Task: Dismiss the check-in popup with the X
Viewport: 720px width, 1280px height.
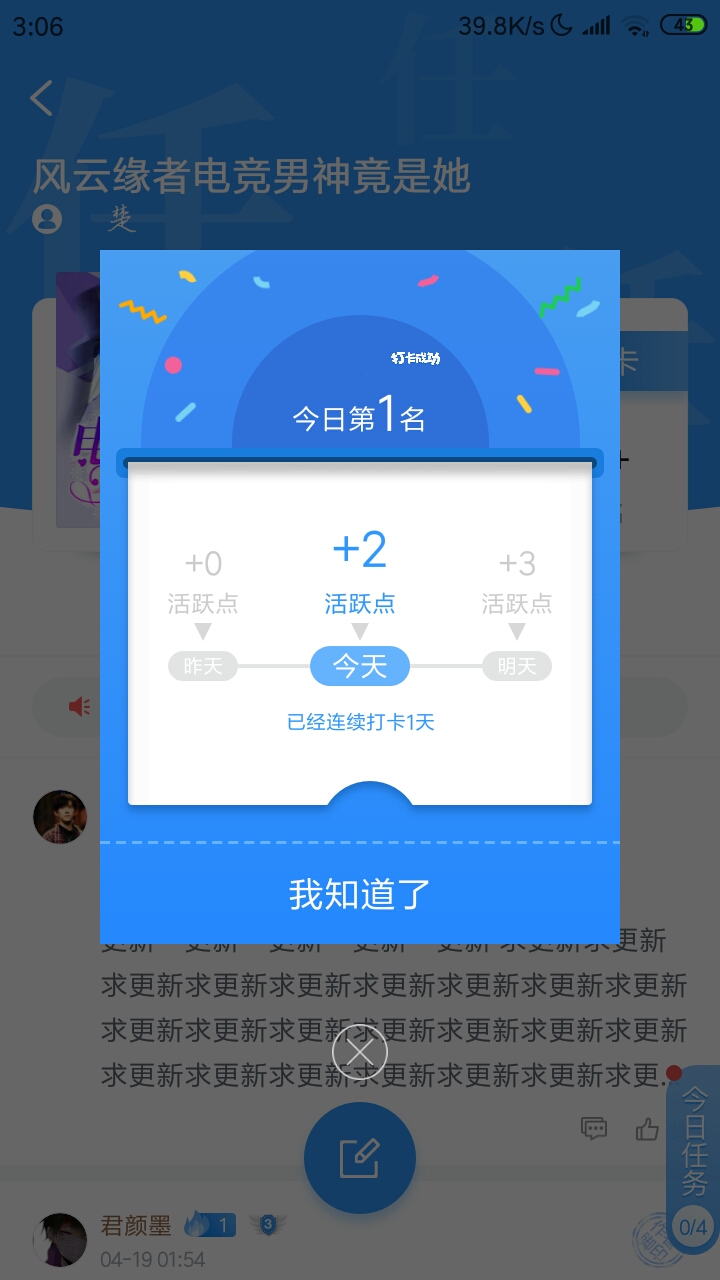Action: click(x=360, y=1052)
